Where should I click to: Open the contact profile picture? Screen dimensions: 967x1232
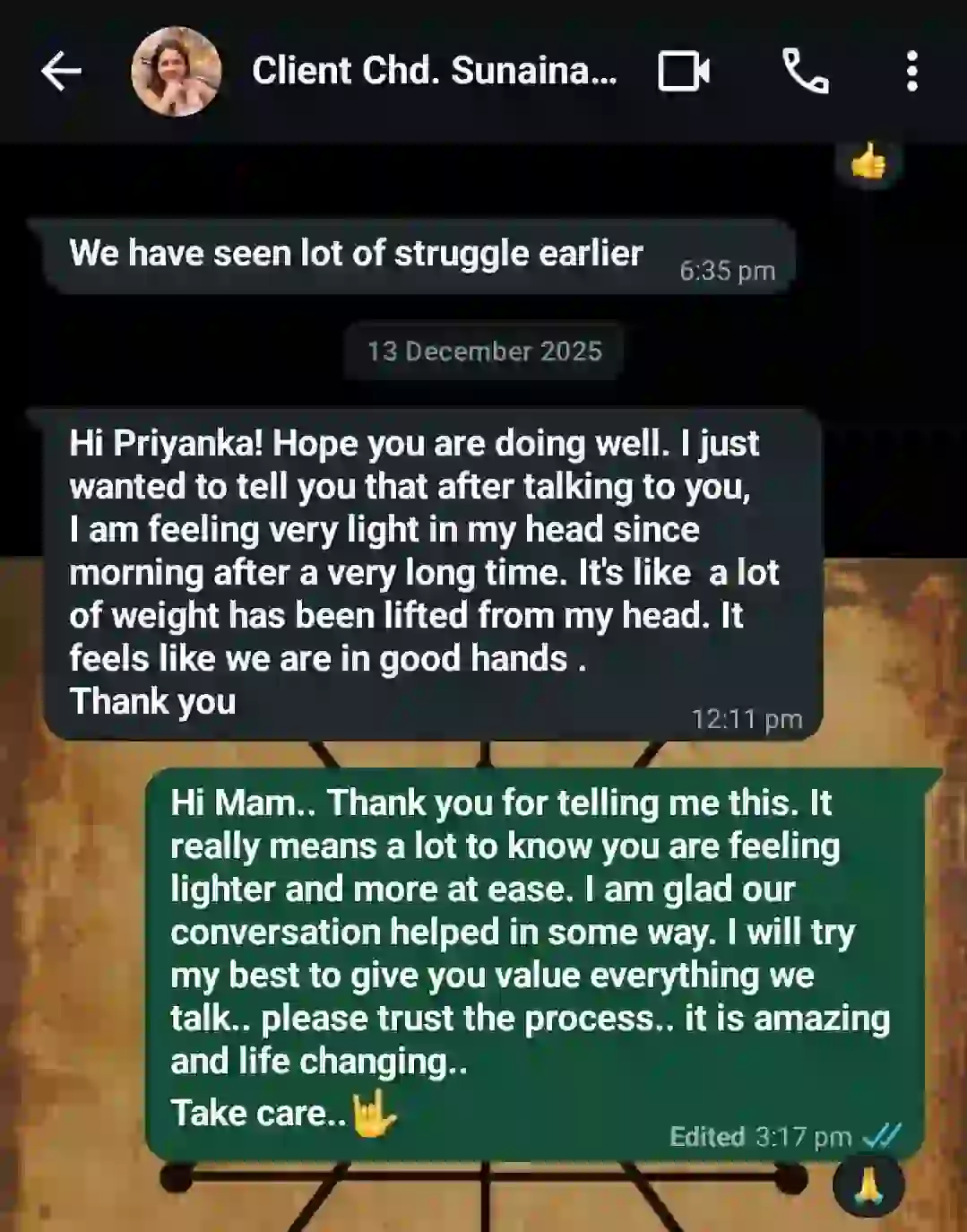click(x=177, y=72)
